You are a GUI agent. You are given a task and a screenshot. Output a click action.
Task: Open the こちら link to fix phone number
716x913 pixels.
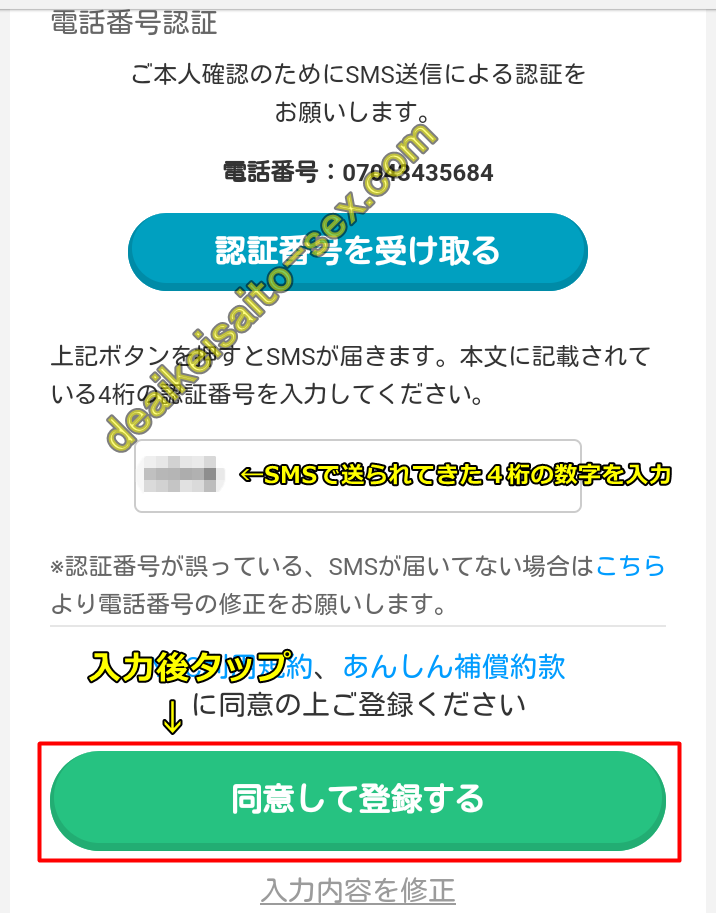[630, 566]
